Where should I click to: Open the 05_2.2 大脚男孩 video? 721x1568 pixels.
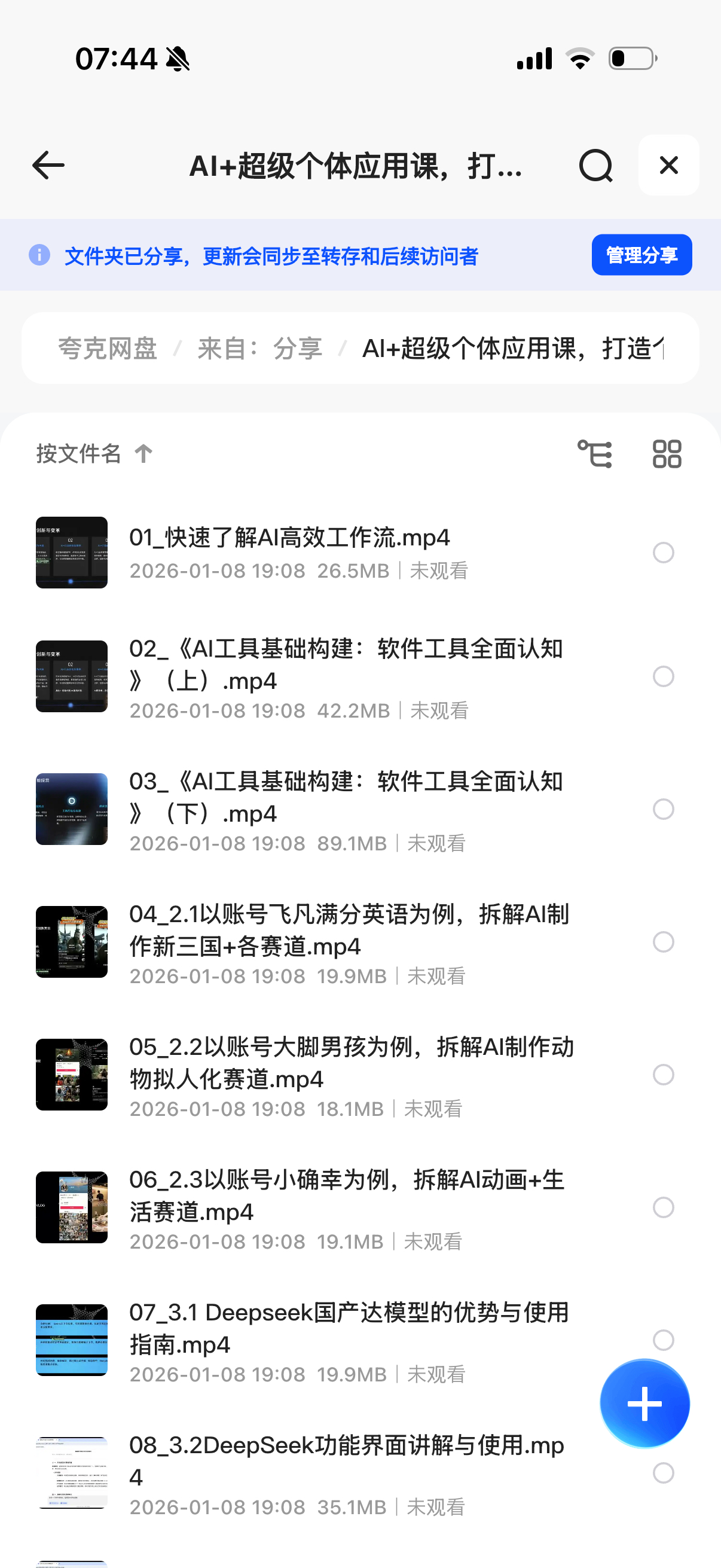pyautogui.click(x=352, y=1063)
